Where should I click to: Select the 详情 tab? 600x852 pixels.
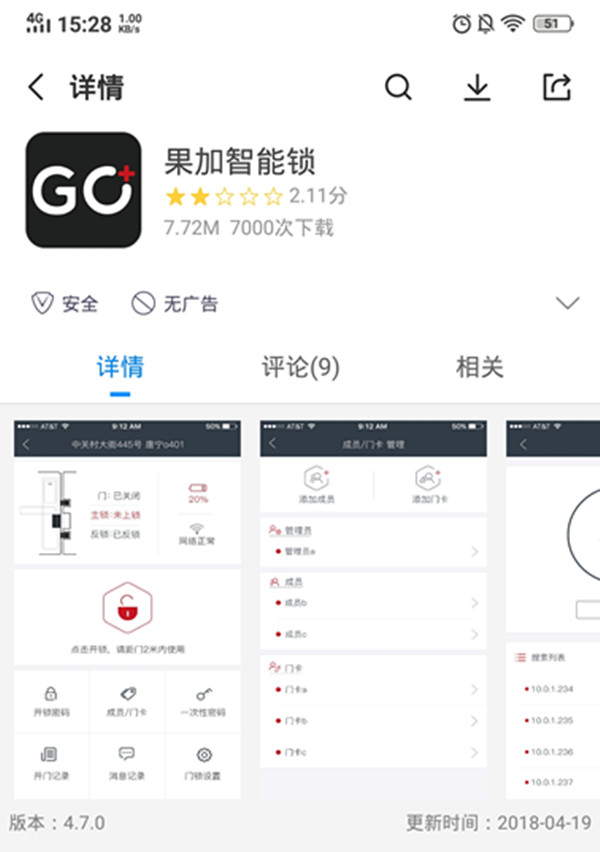[120, 367]
